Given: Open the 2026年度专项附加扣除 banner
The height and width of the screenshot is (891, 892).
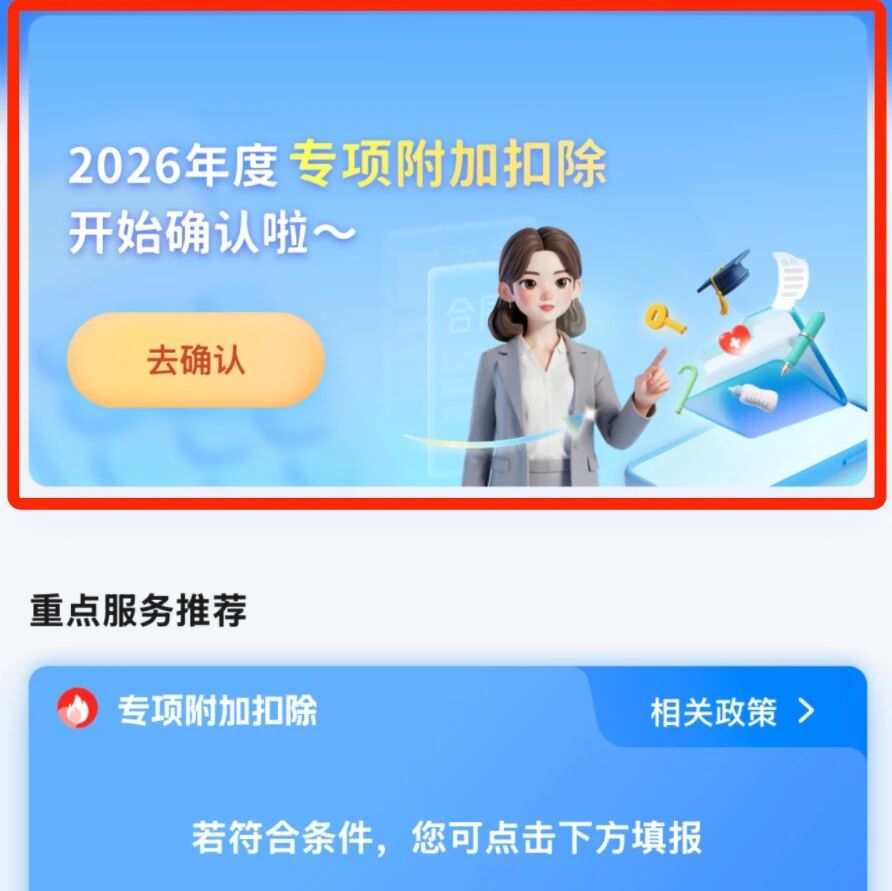Looking at the screenshot, I should 448,250.
